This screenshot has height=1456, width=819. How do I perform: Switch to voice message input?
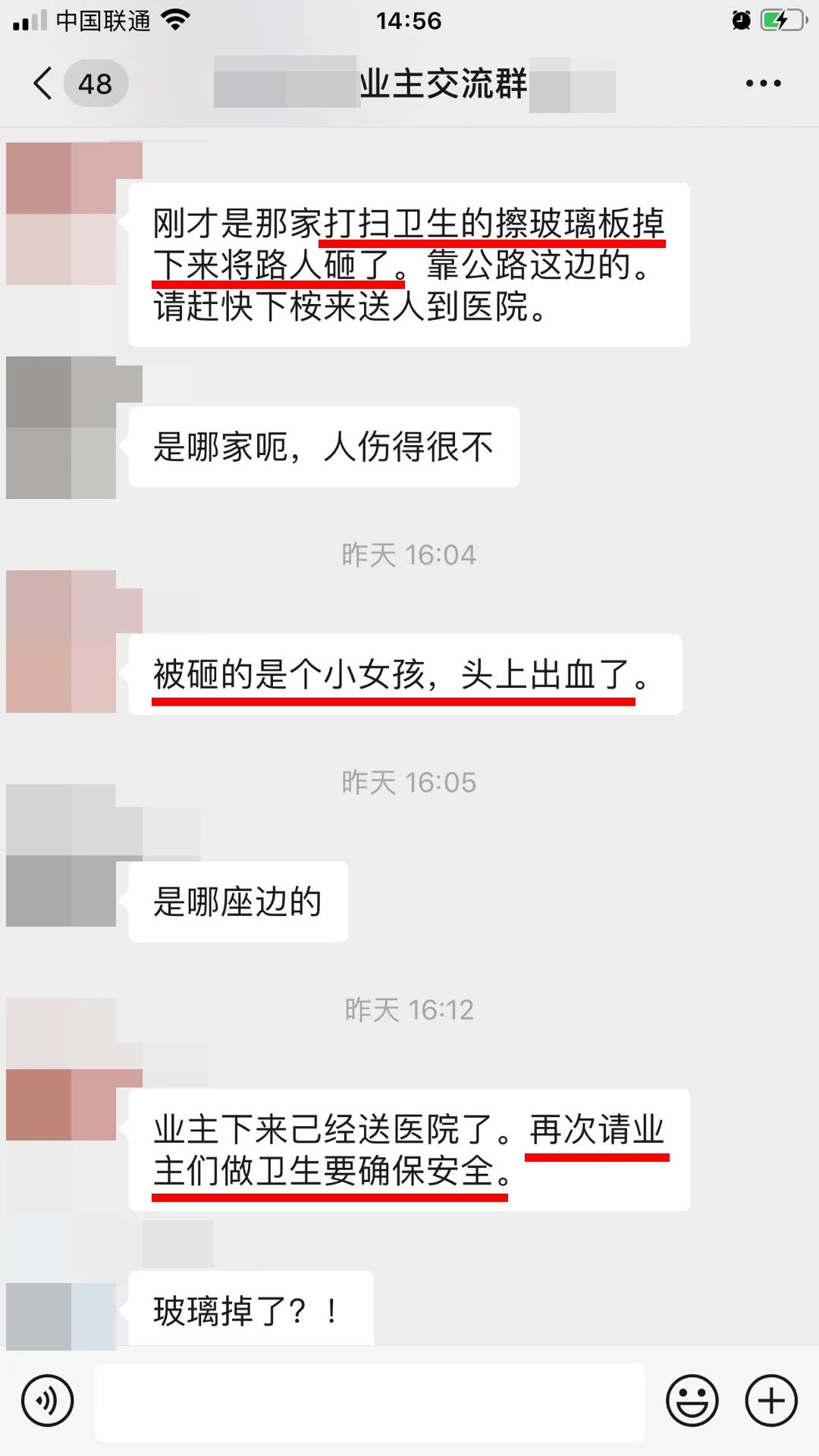47,1401
